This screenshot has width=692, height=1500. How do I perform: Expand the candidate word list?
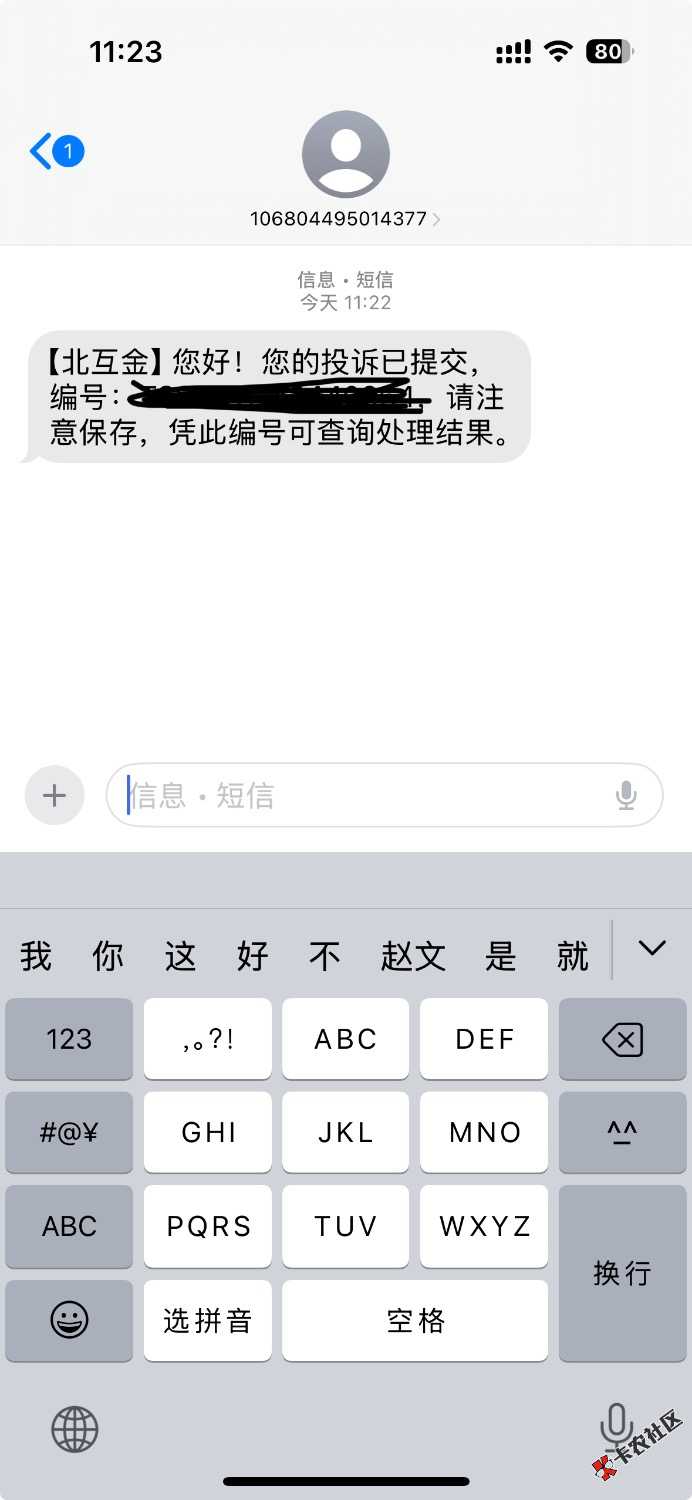click(652, 948)
